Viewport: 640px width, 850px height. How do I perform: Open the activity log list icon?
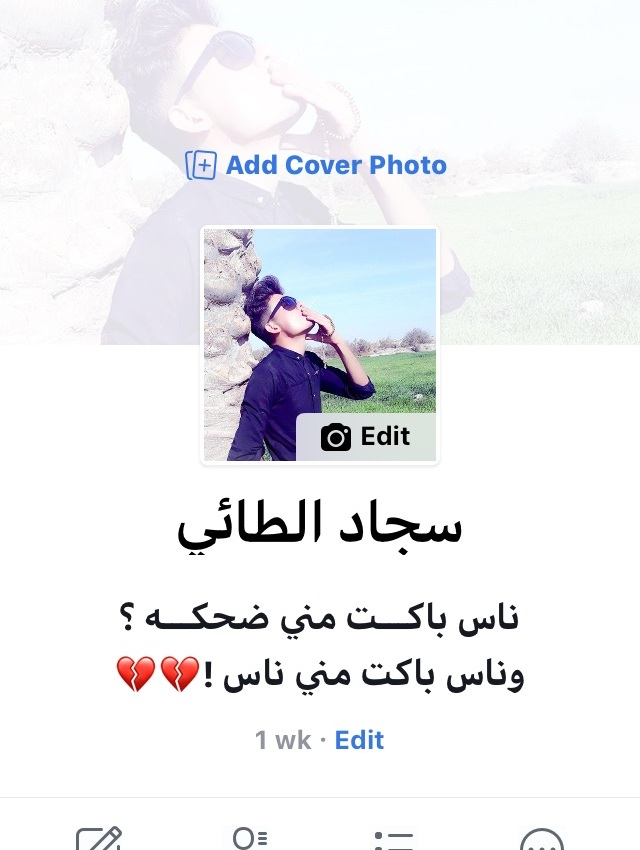point(394,840)
